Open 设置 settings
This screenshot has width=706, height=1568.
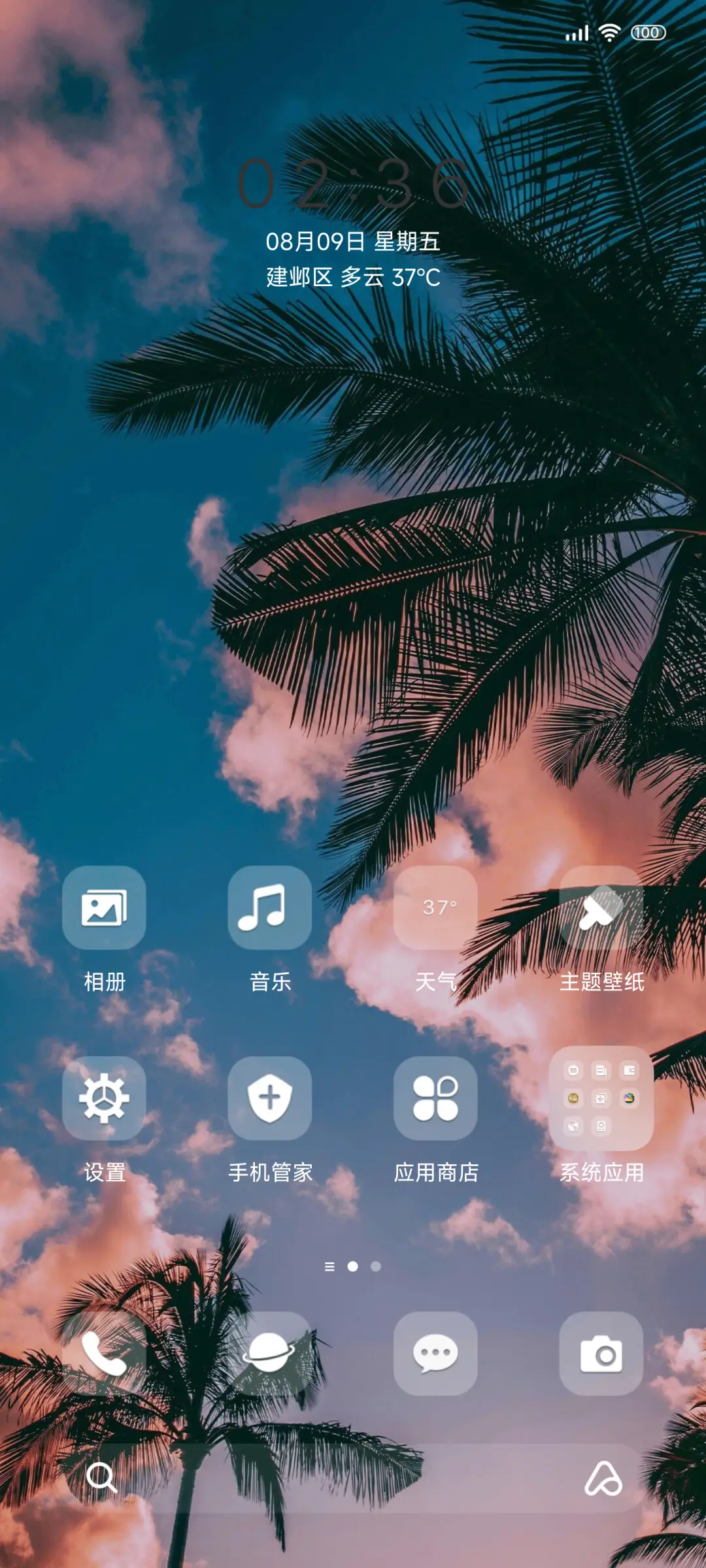(104, 1098)
